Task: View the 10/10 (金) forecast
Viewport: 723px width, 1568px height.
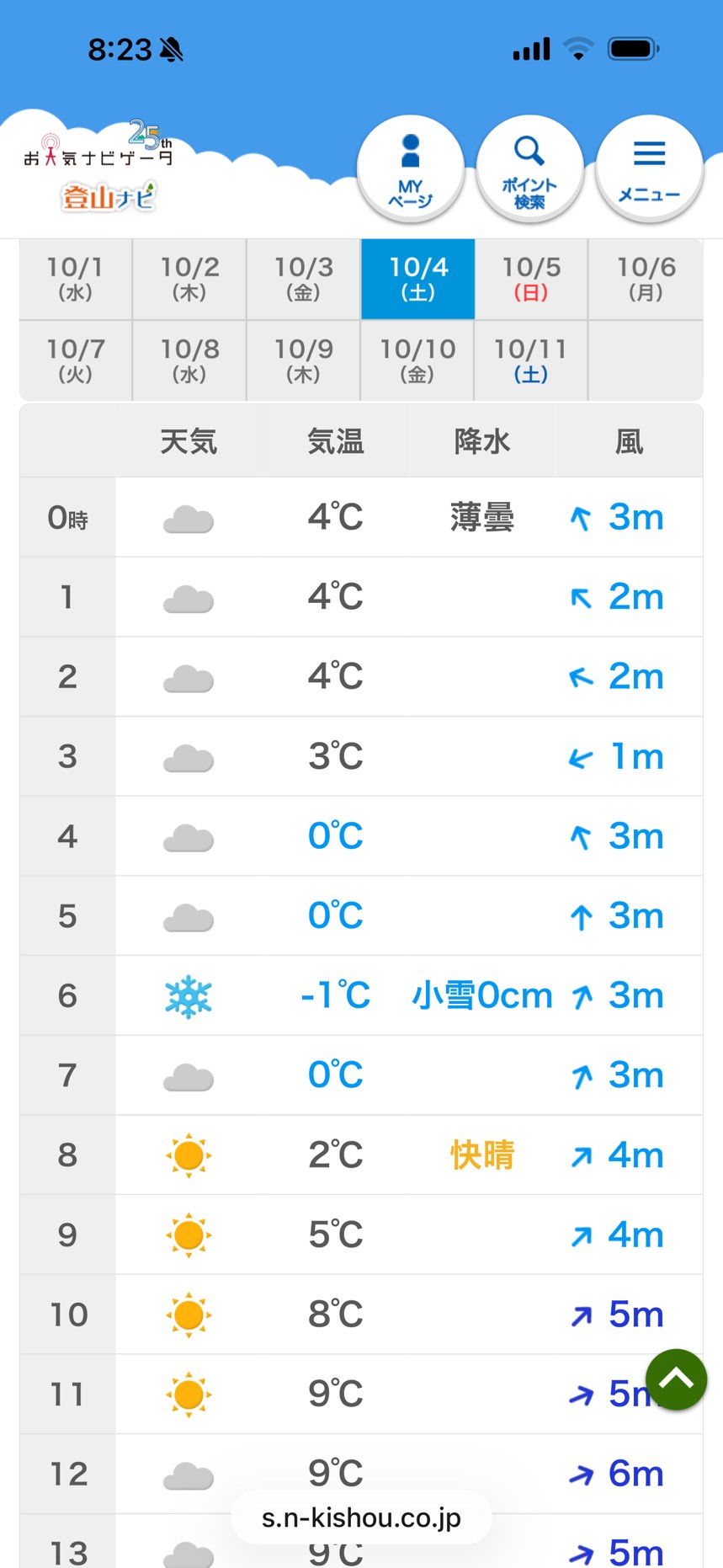Action: (x=417, y=360)
